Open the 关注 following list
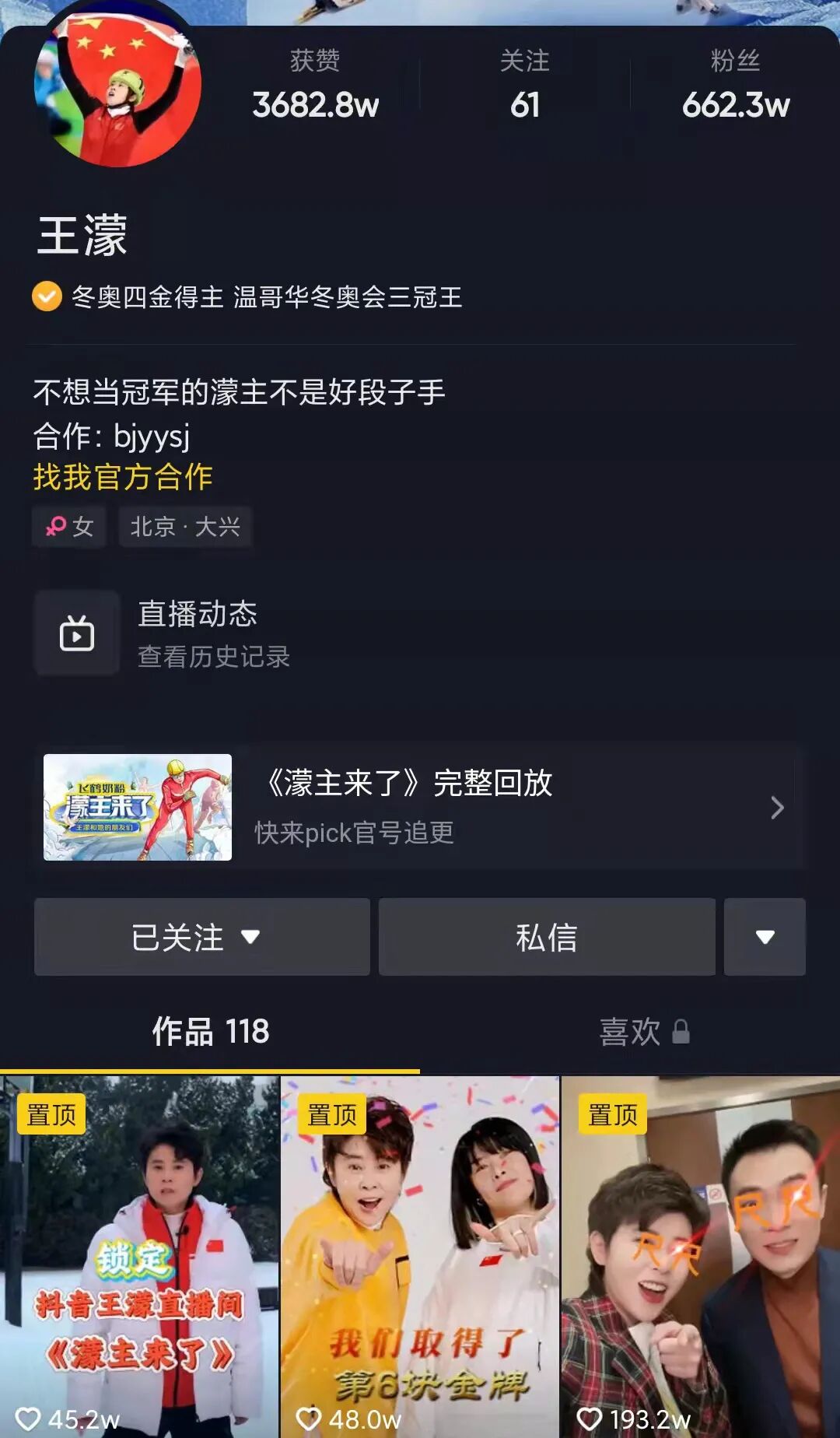 coord(525,86)
